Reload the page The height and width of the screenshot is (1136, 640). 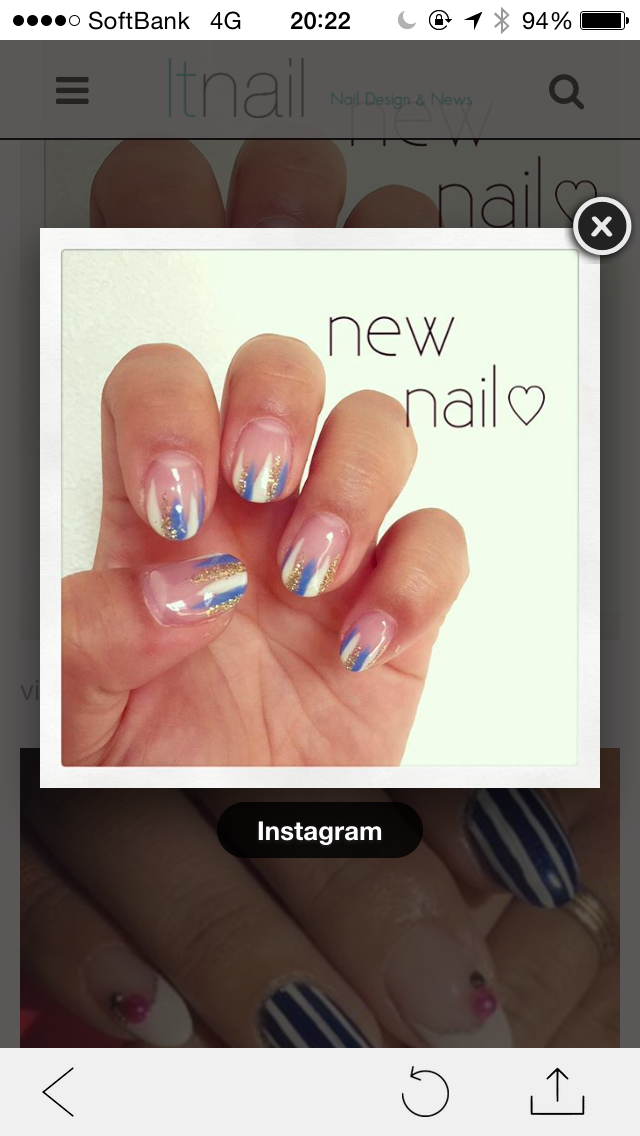(x=425, y=1091)
